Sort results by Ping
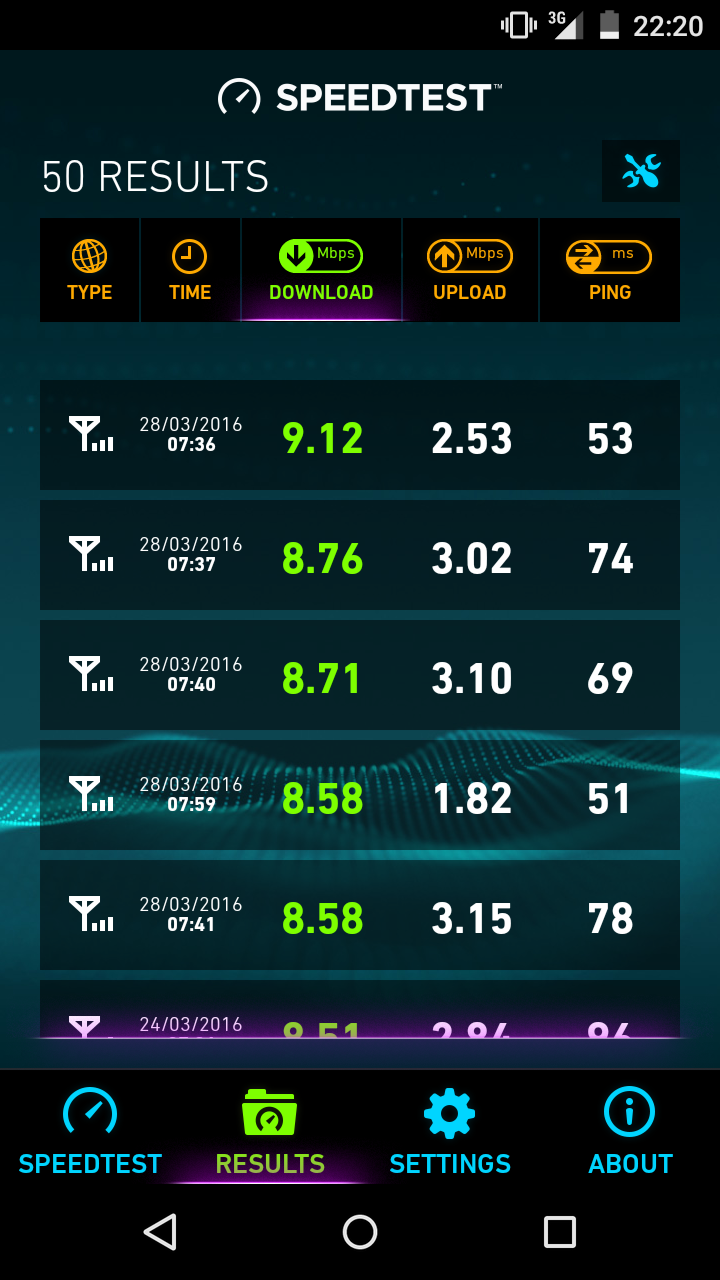Viewport: 720px width, 1280px height. pyautogui.click(x=610, y=270)
